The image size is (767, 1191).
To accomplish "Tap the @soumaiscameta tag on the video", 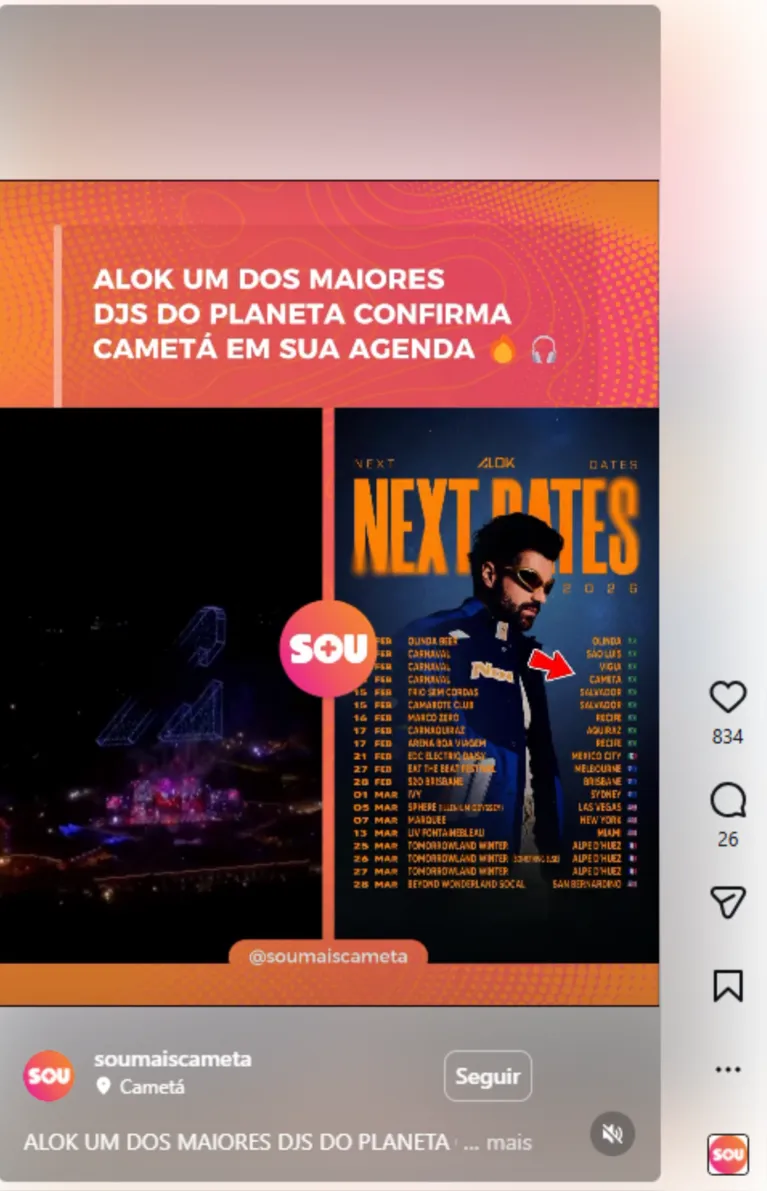I will click(328, 956).
